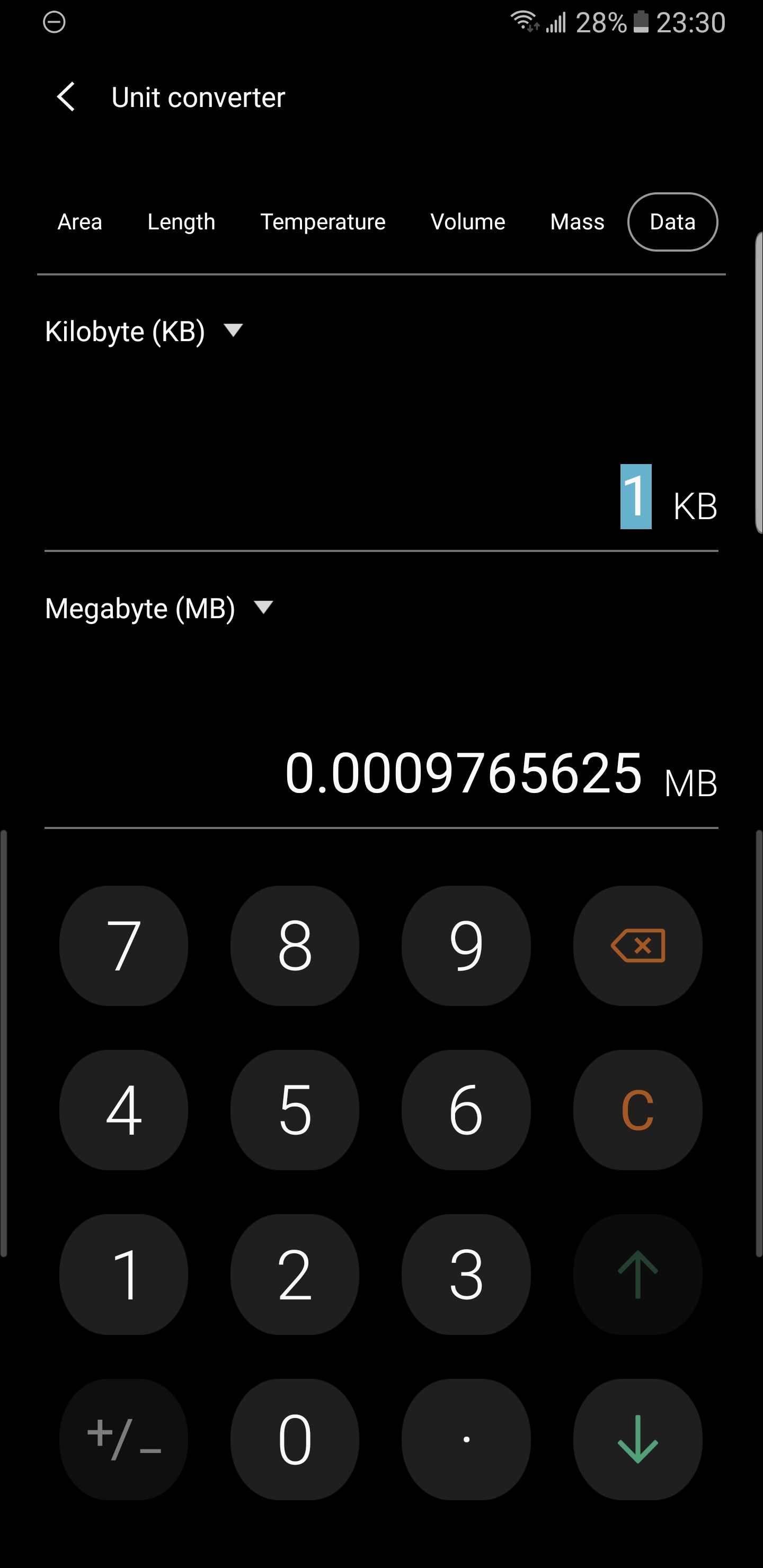Tap the KB input value field
The height and width of the screenshot is (1568, 763).
tap(635, 499)
